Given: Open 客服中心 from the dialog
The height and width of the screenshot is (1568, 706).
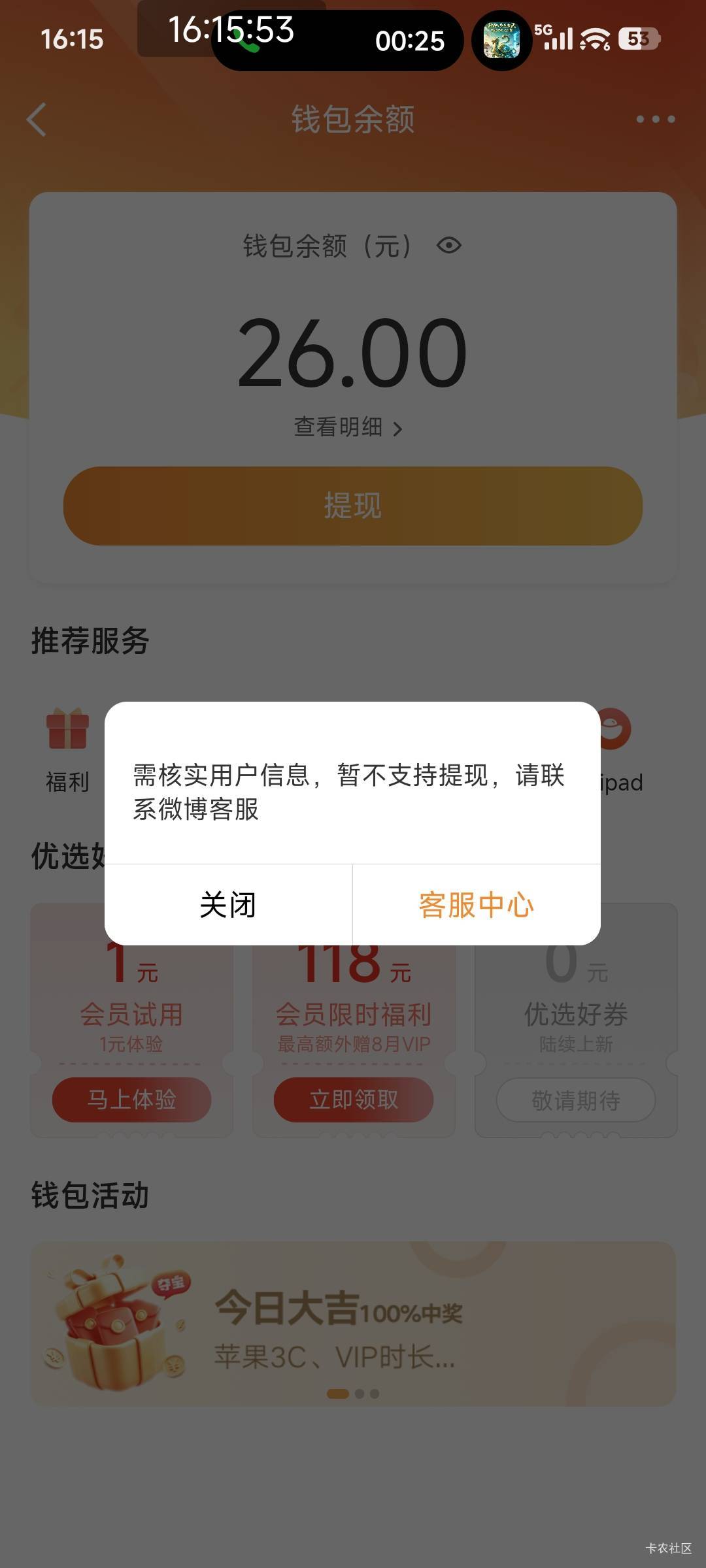Looking at the screenshot, I should [477, 905].
